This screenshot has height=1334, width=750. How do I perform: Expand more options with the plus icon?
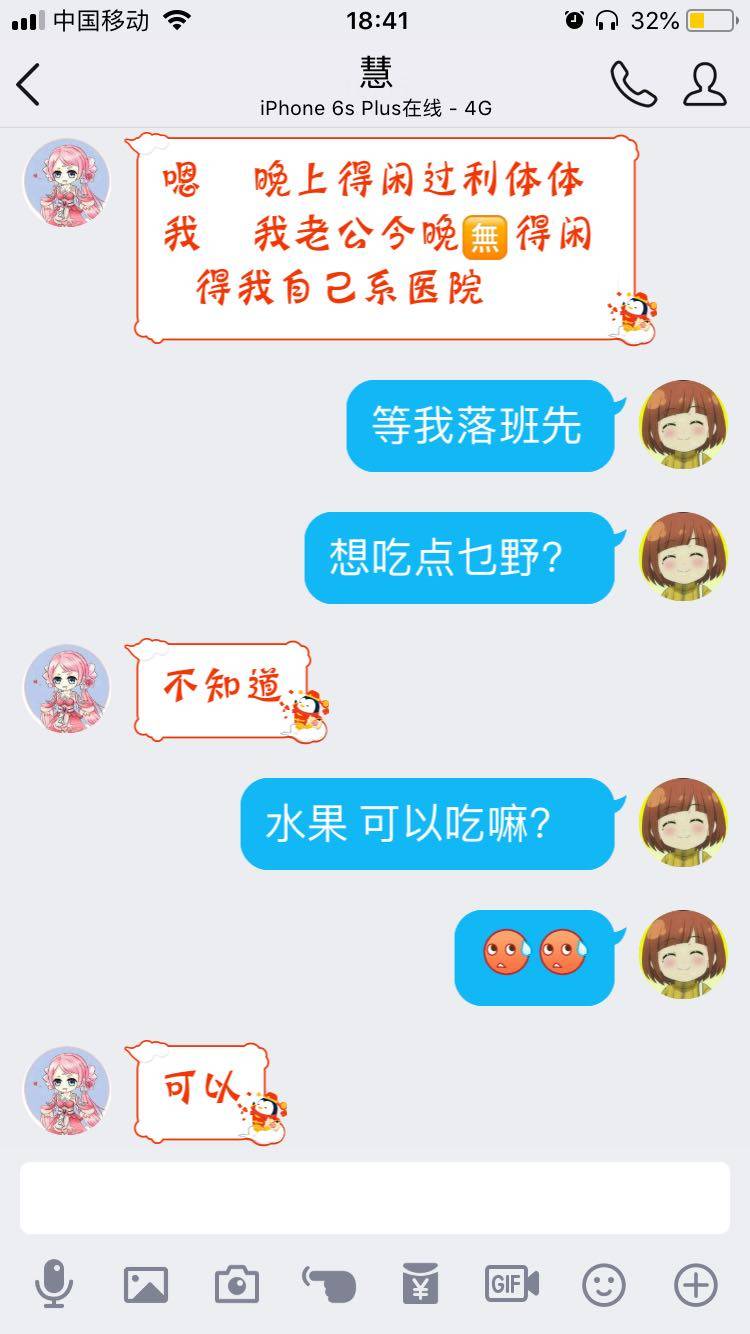coord(696,1284)
